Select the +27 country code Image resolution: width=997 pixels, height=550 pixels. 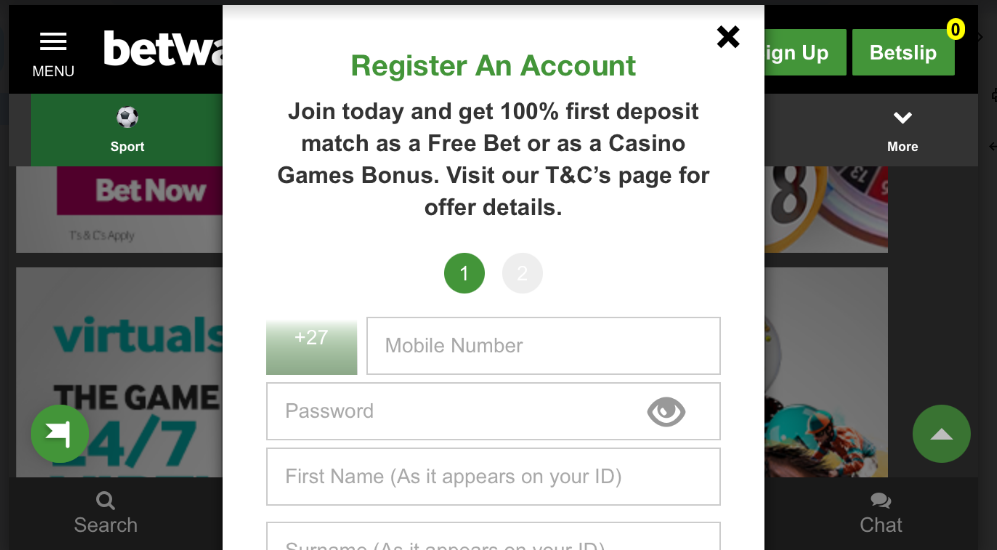click(x=311, y=346)
